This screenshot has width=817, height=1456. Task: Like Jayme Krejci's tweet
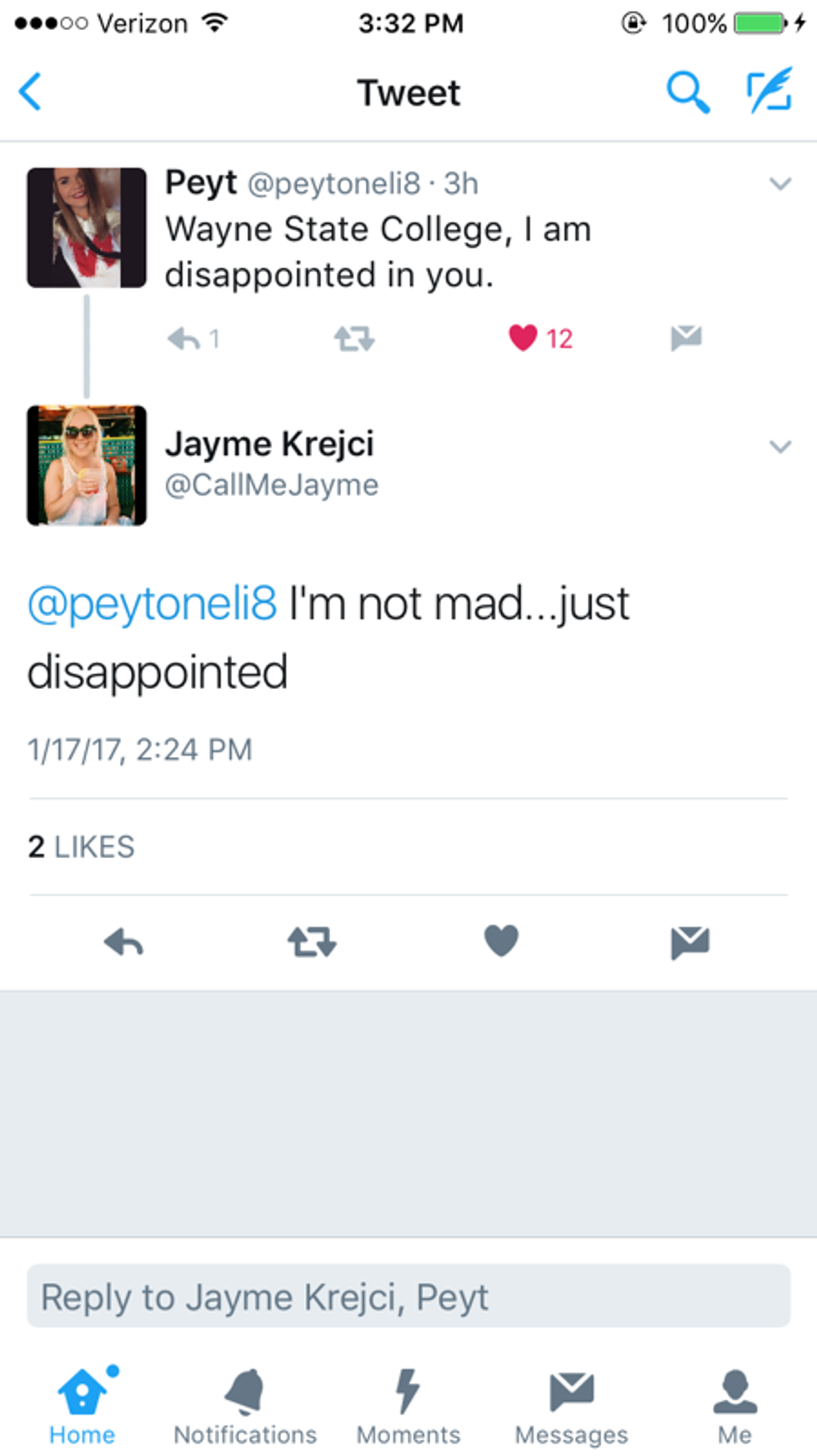tap(501, 941)
